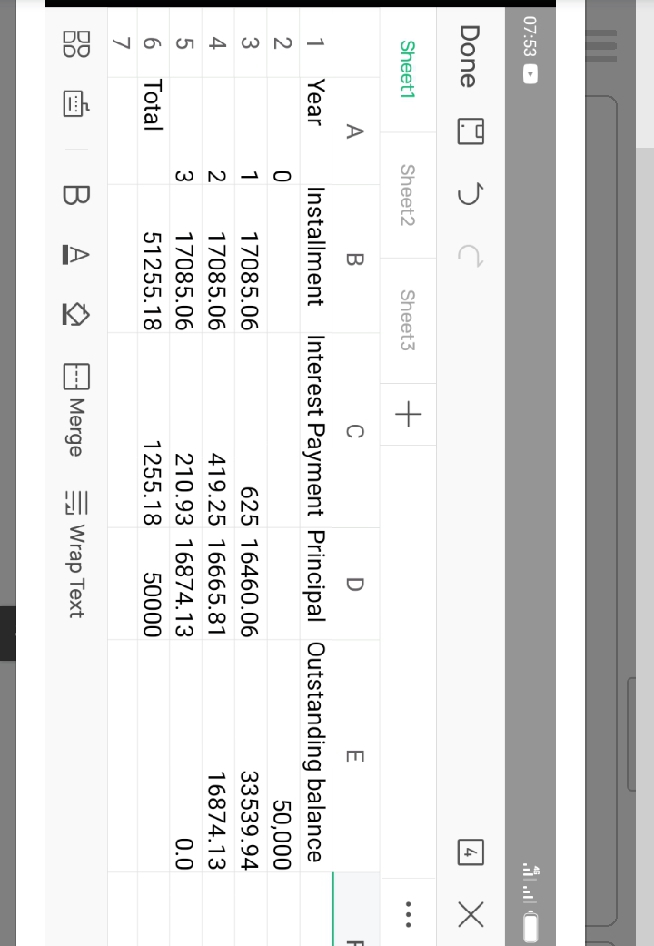This screenshot has height=946, width=654.
Task: Tap Done to finish editing
Action: pyautogui.click(x=467, y=57)
